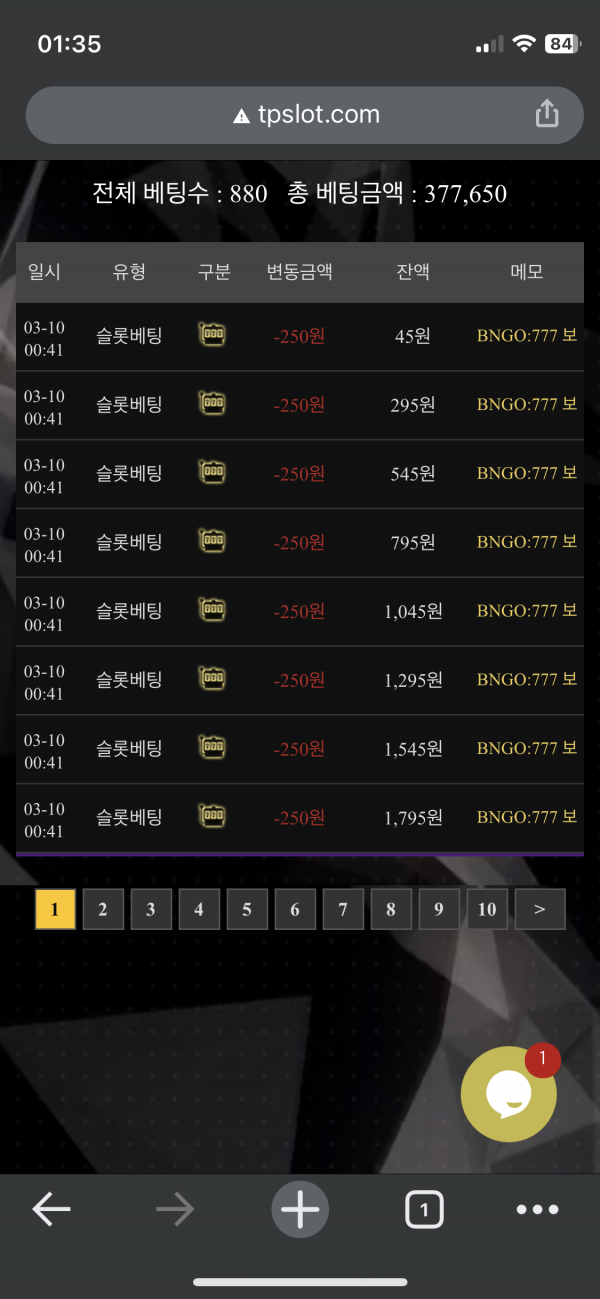Go to page 8
The height and width of the screenshot is (1299, 600).
point(391,910)
